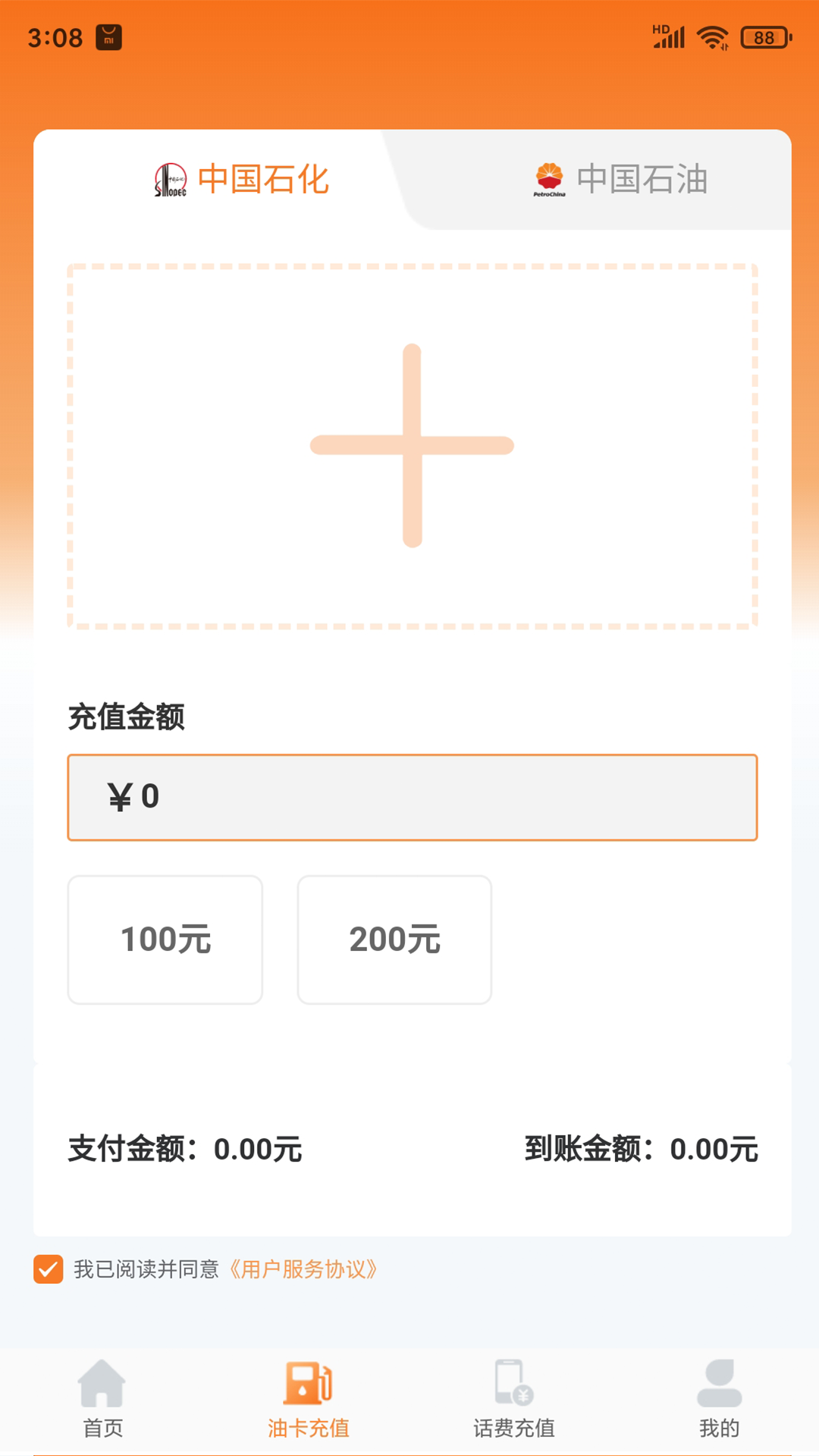Open the 油卡充值 bottom tab
Image resolution: width=819 pixels, height=1456 pixels.
(308, 1399)
